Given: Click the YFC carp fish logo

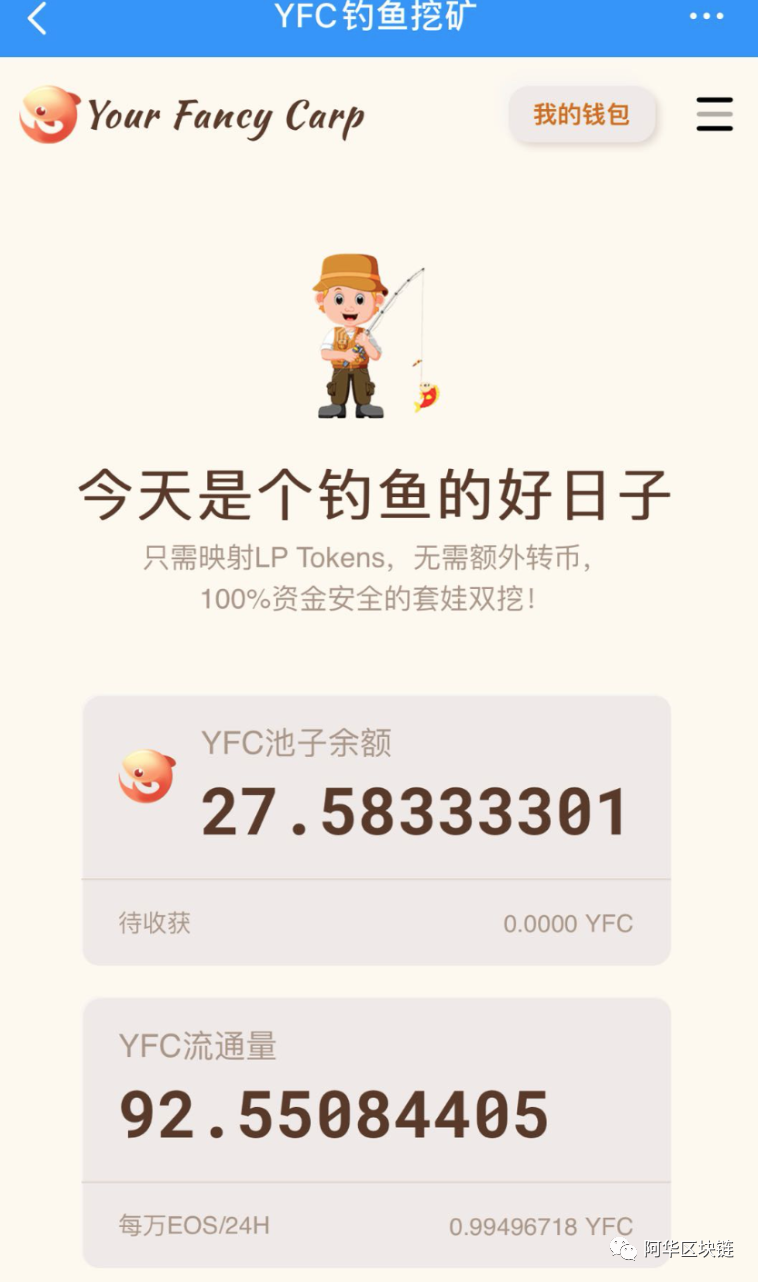Looking at the screenshot, I should pos(45,115).
